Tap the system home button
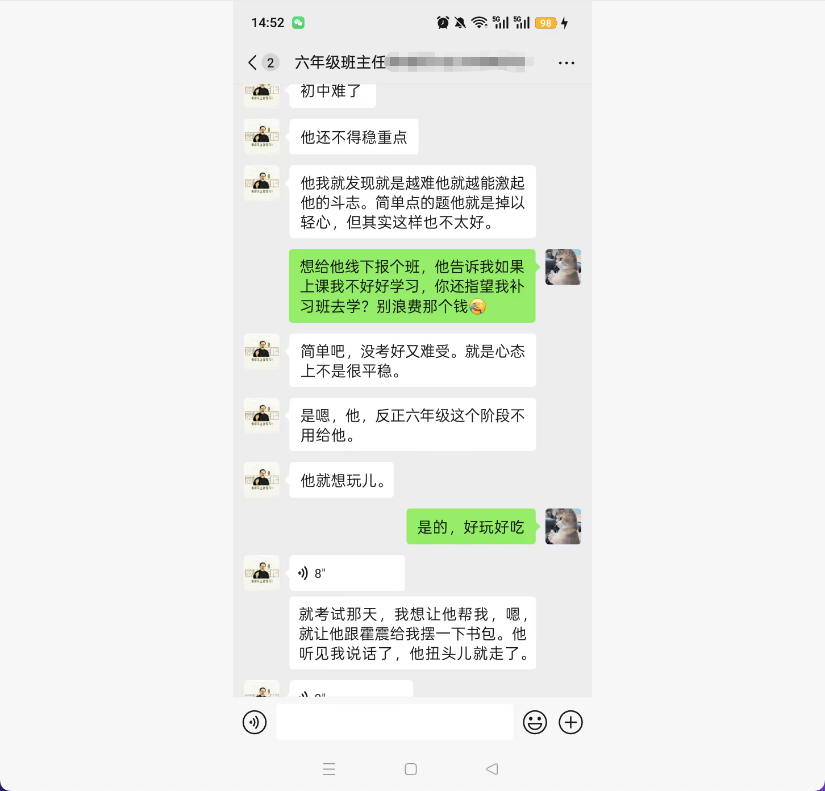The image size is (825, 791). point(411,769)
